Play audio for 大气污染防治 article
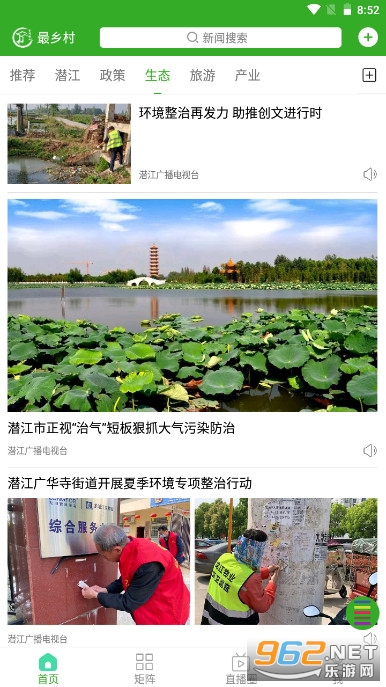This screenshot has height=687, width=386. [x=370, y=450]
